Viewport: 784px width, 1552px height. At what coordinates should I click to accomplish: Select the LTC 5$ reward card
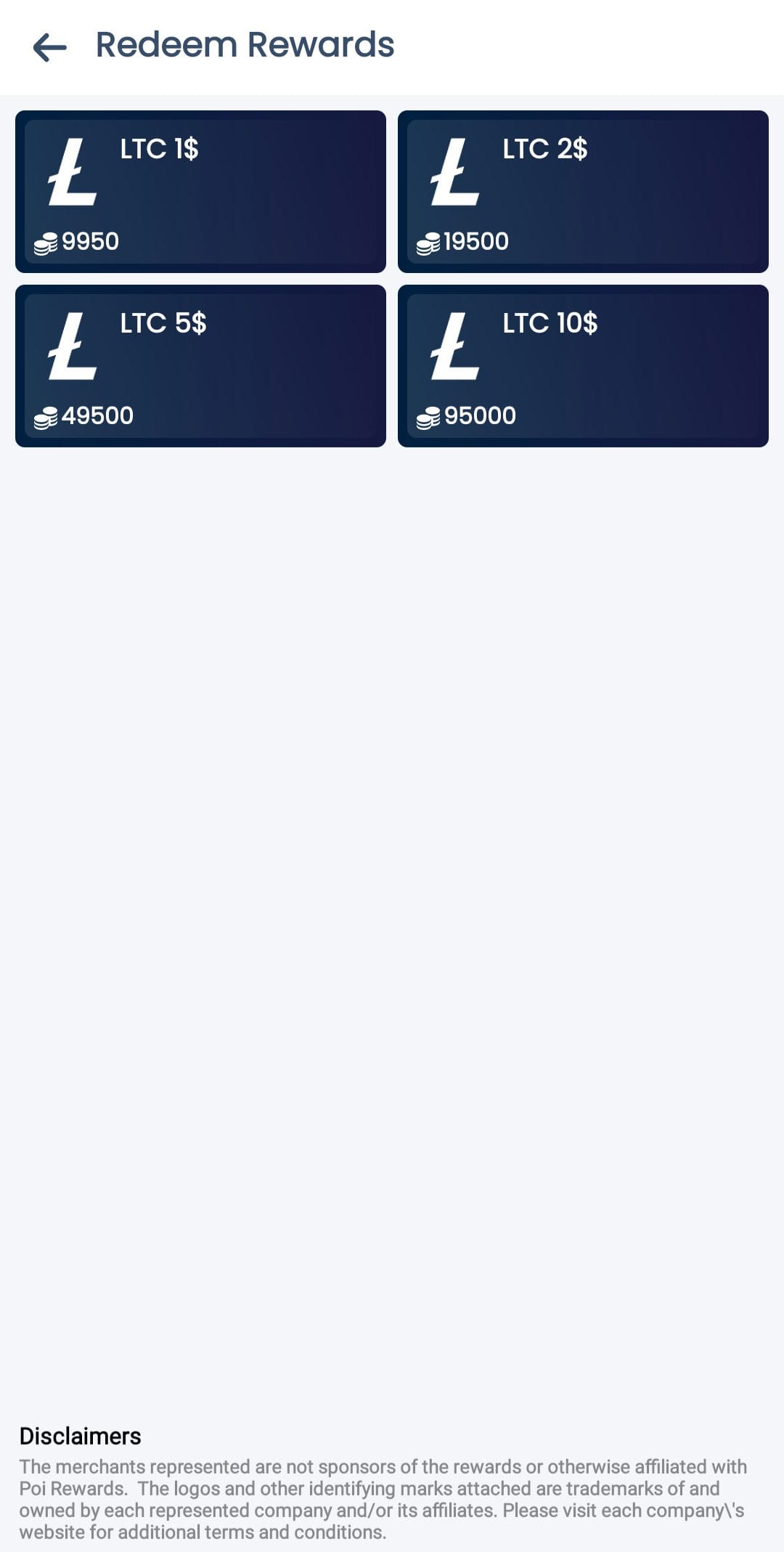(x=202, y=365)
